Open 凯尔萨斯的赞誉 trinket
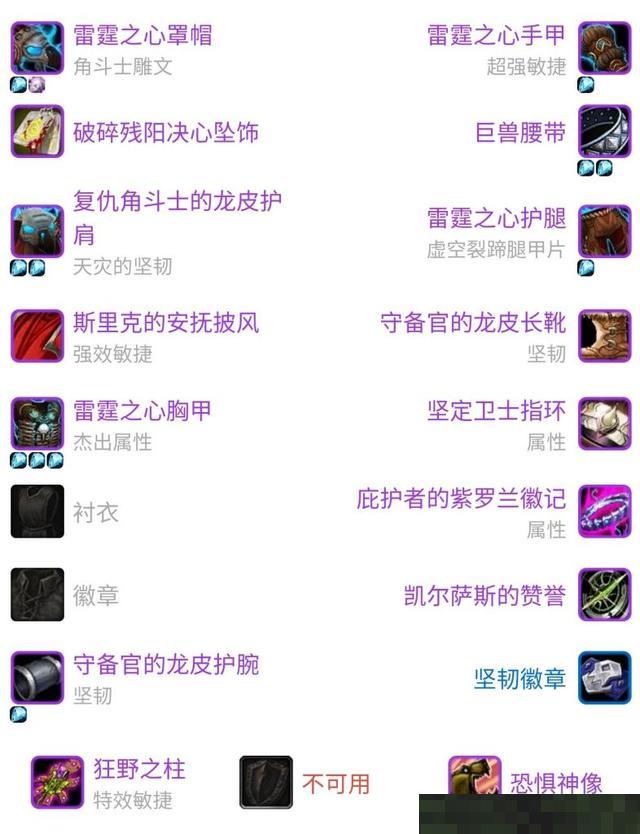Screen dimensions: 640x834 [484, 596]
